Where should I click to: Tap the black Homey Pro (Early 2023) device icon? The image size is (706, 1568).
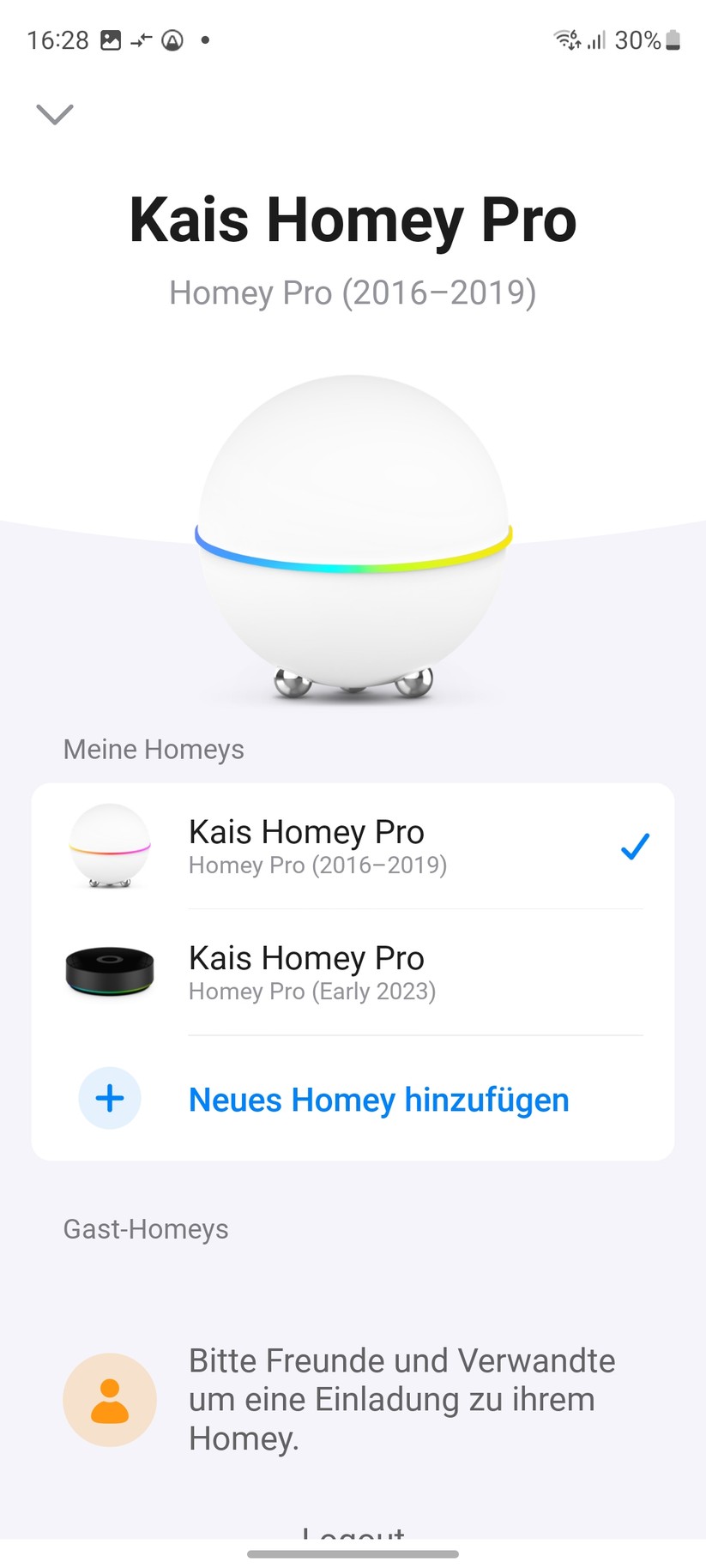(109, 972)
